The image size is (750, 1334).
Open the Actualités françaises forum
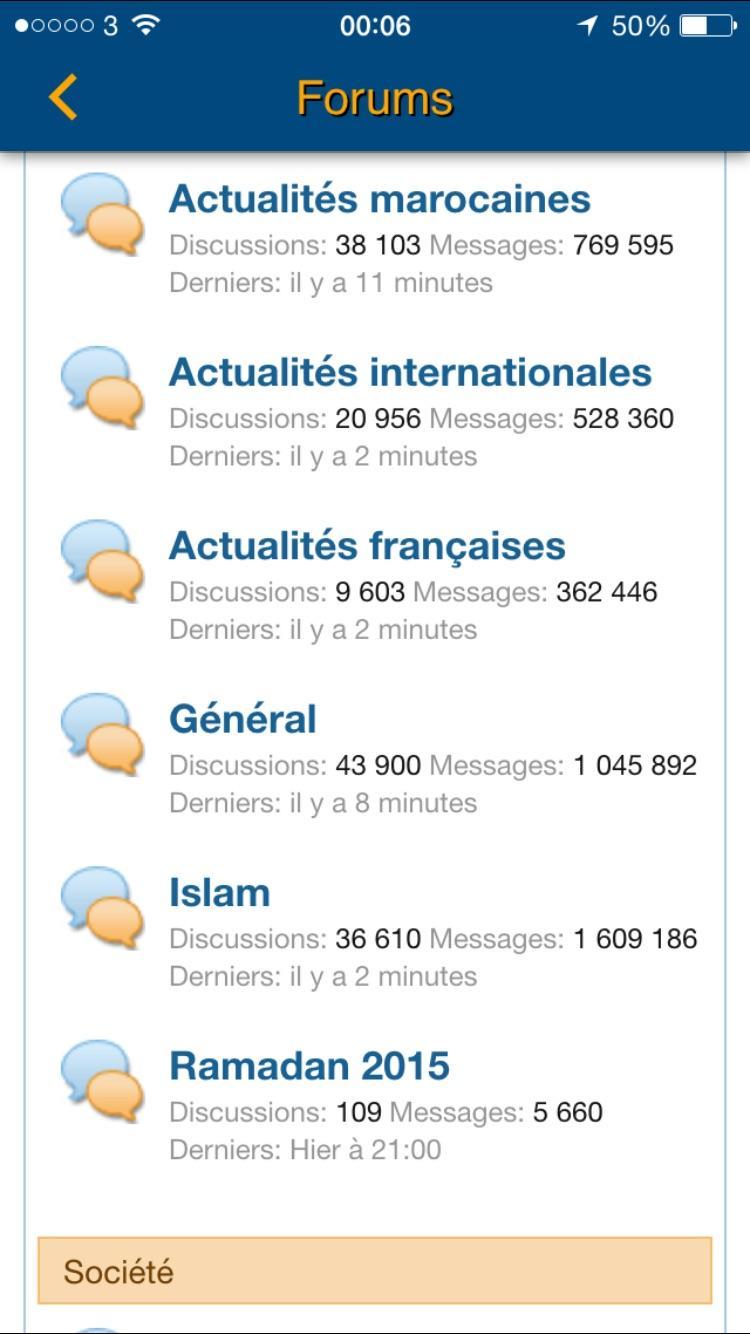(367, 546)
